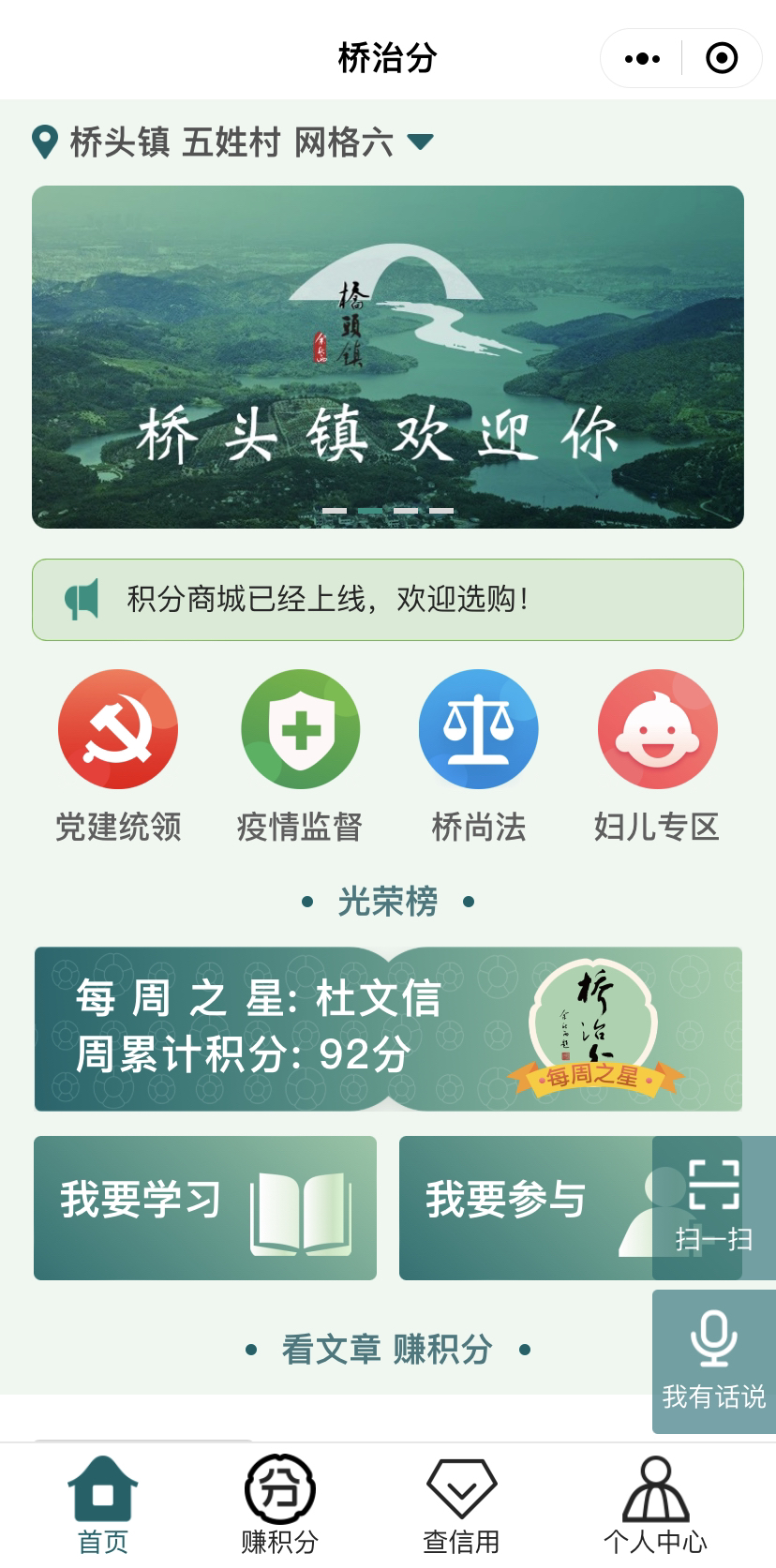
Task: Select the 首页 home tab
Action: click(x=102, y=1505)
